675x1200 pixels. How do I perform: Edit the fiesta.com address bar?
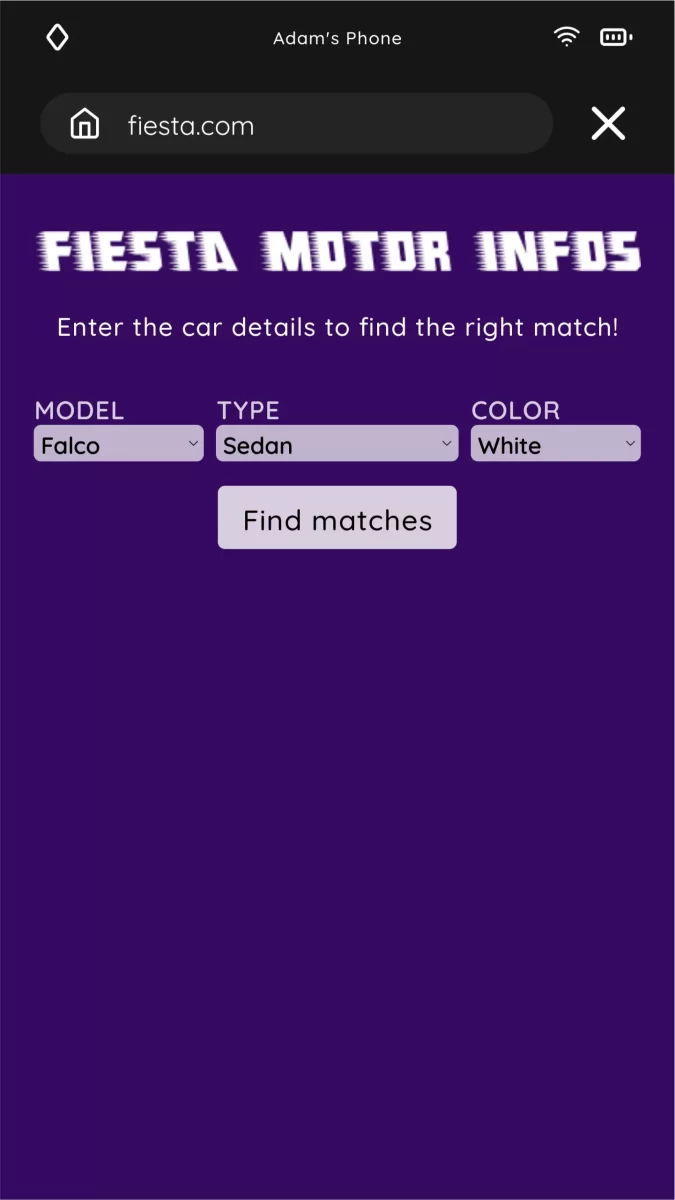pyautogui.click(x=320, y=125)
